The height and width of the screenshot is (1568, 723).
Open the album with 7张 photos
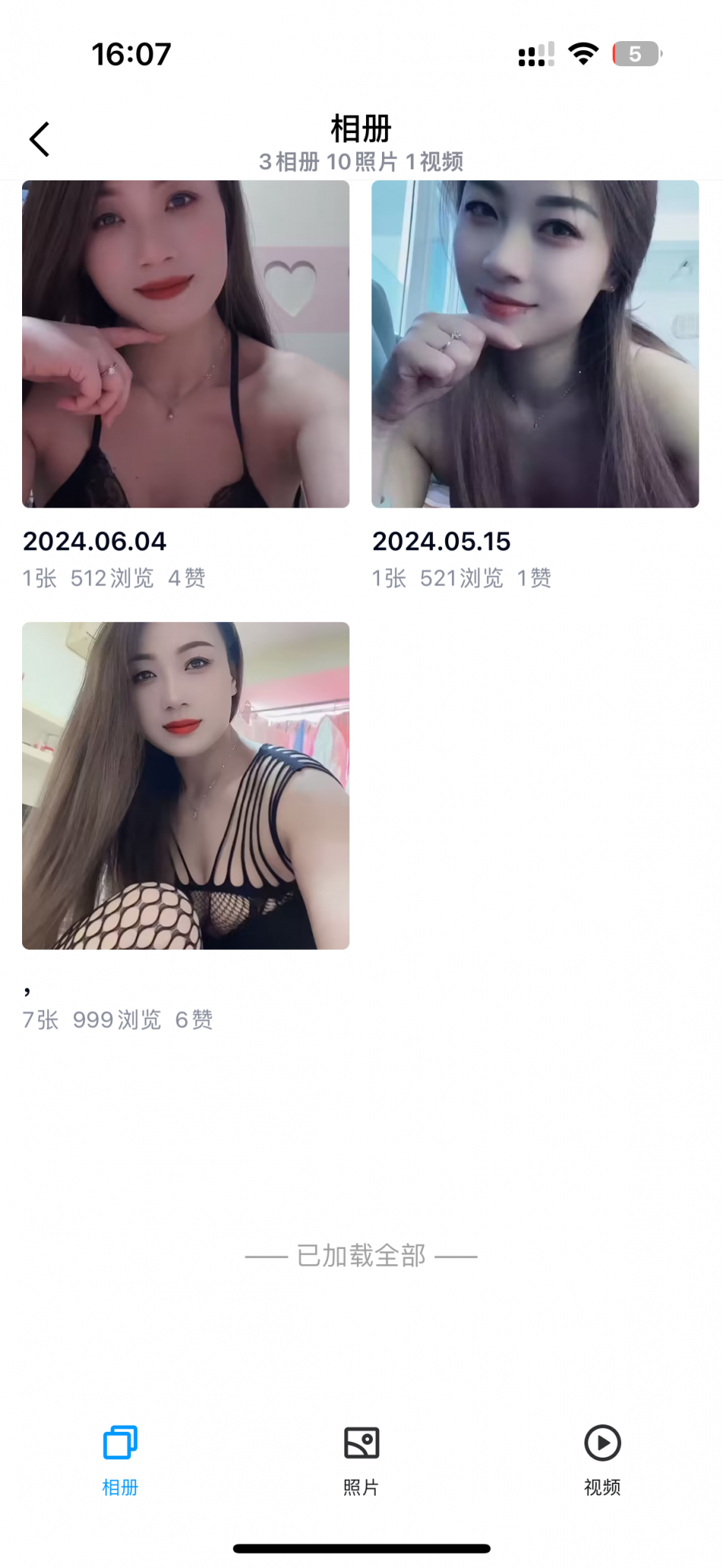pos(186,786)
